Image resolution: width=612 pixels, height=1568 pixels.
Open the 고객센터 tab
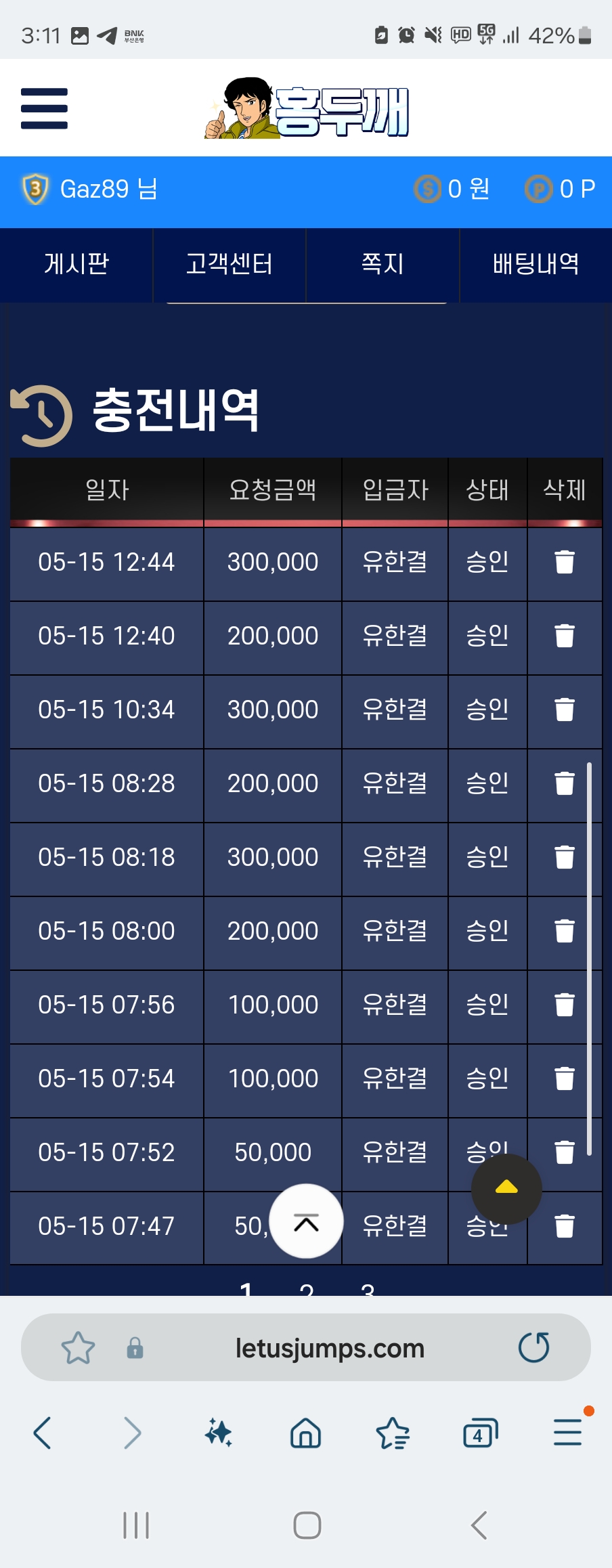tap(230, 264)
